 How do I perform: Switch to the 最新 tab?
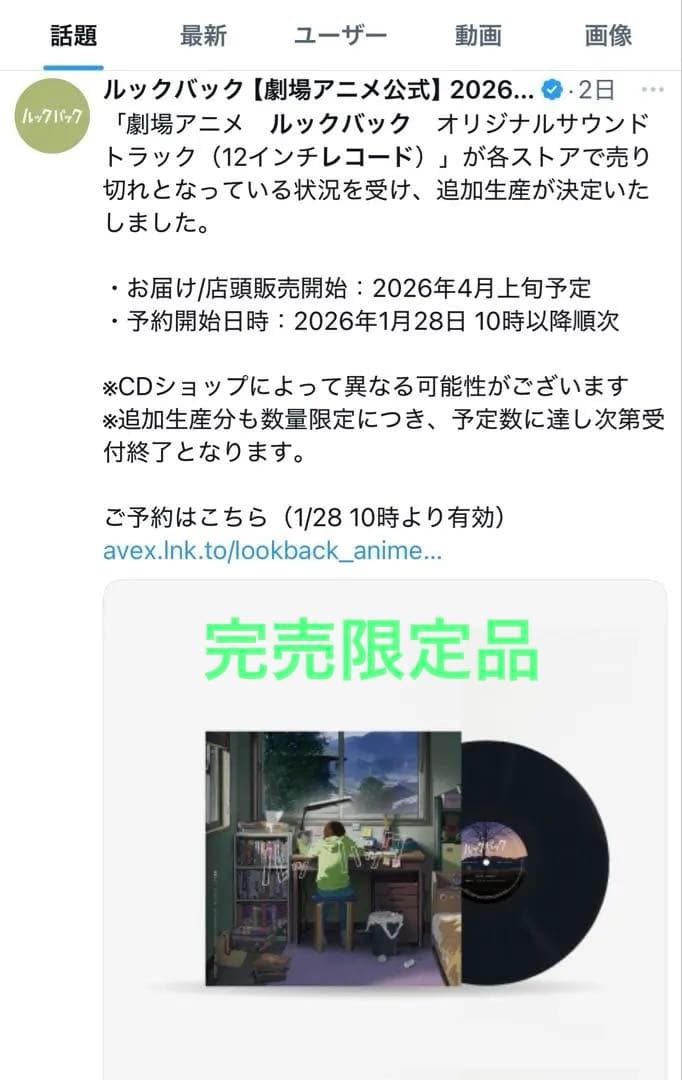(203, 37)
